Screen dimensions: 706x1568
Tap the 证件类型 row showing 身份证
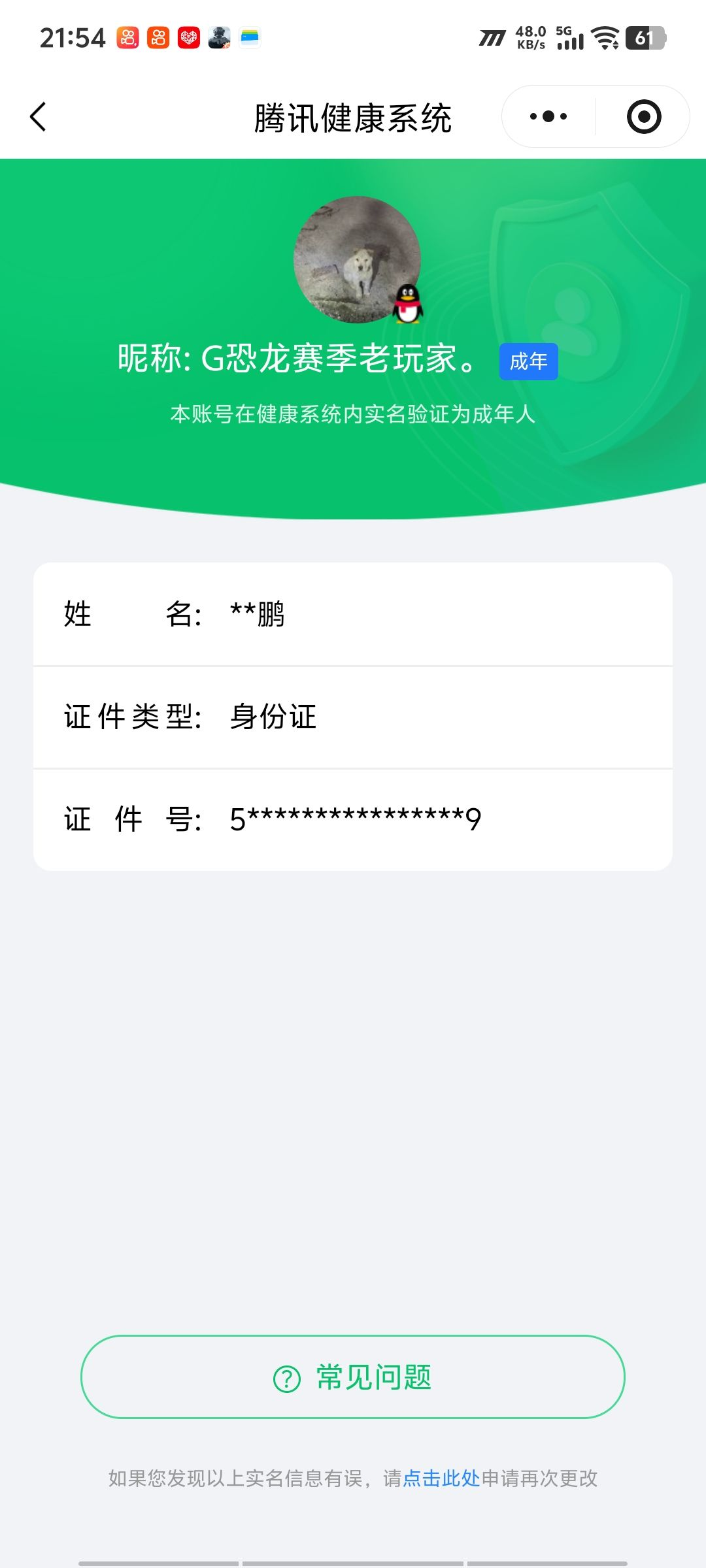353,717
